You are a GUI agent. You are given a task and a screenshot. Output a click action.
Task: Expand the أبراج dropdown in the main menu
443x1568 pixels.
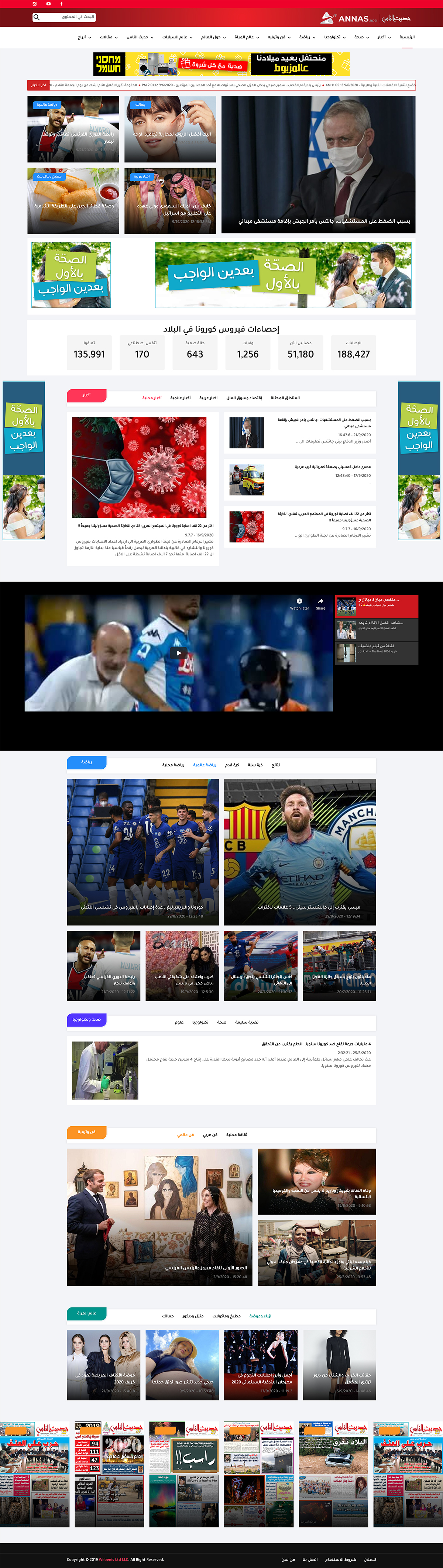pos(84,37)
